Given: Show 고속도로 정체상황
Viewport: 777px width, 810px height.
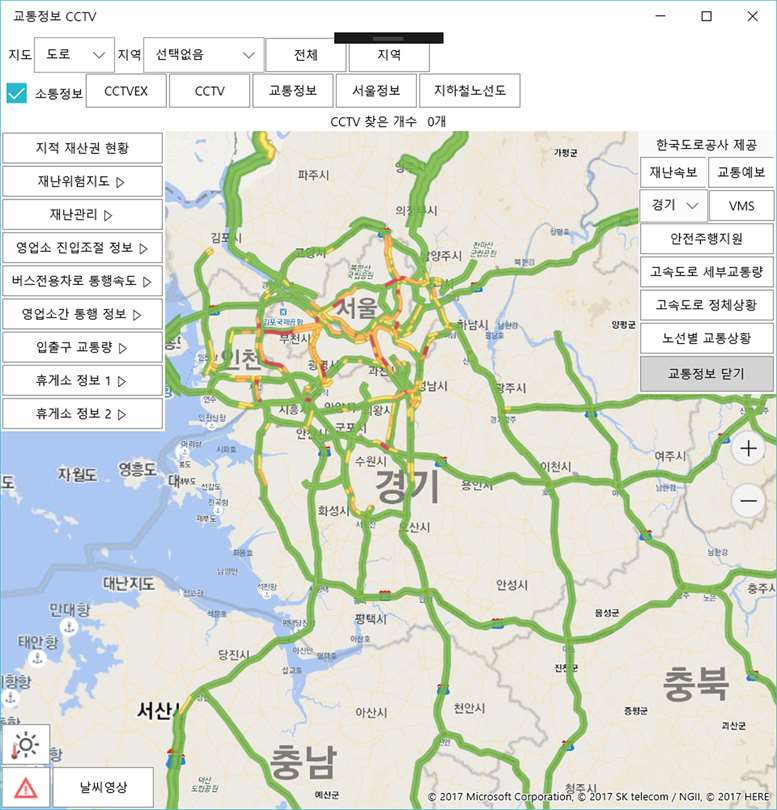Looking at the screenshot, I should pos(707,305).
